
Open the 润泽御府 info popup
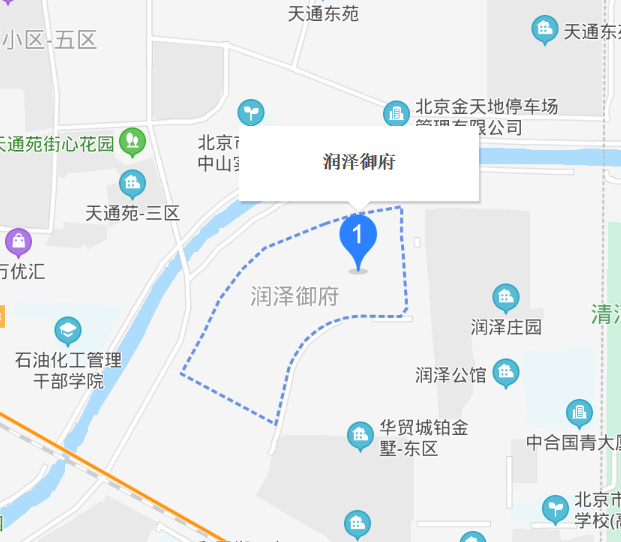(359, 163)
